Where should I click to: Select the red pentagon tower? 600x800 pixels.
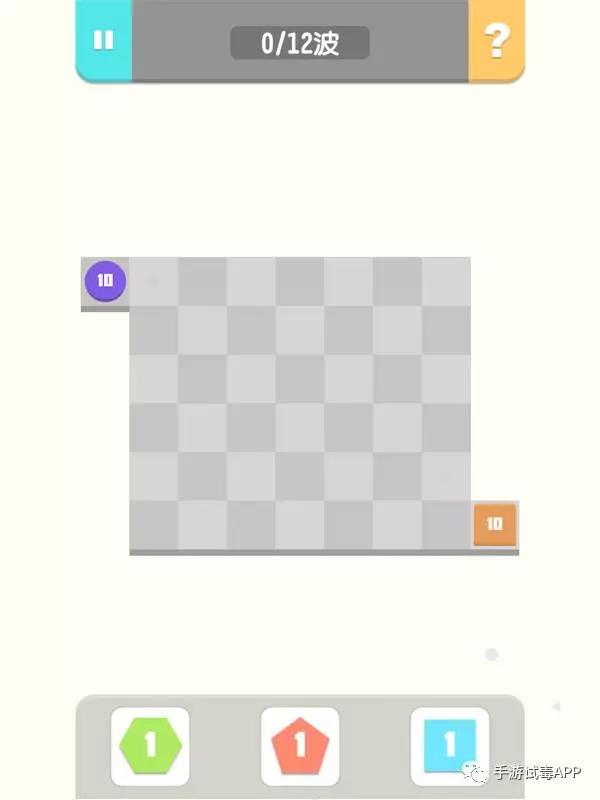tap(300, 745)
